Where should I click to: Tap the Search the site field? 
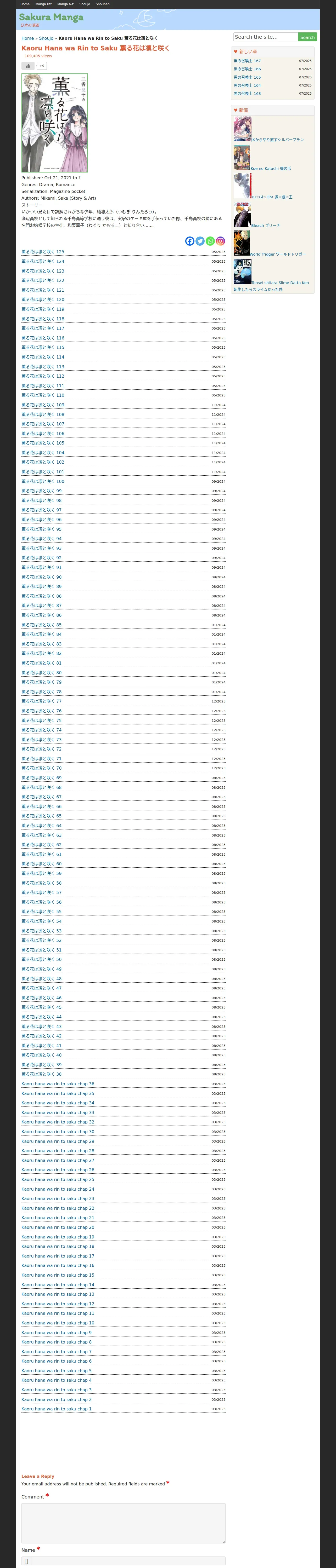point(265,37)
